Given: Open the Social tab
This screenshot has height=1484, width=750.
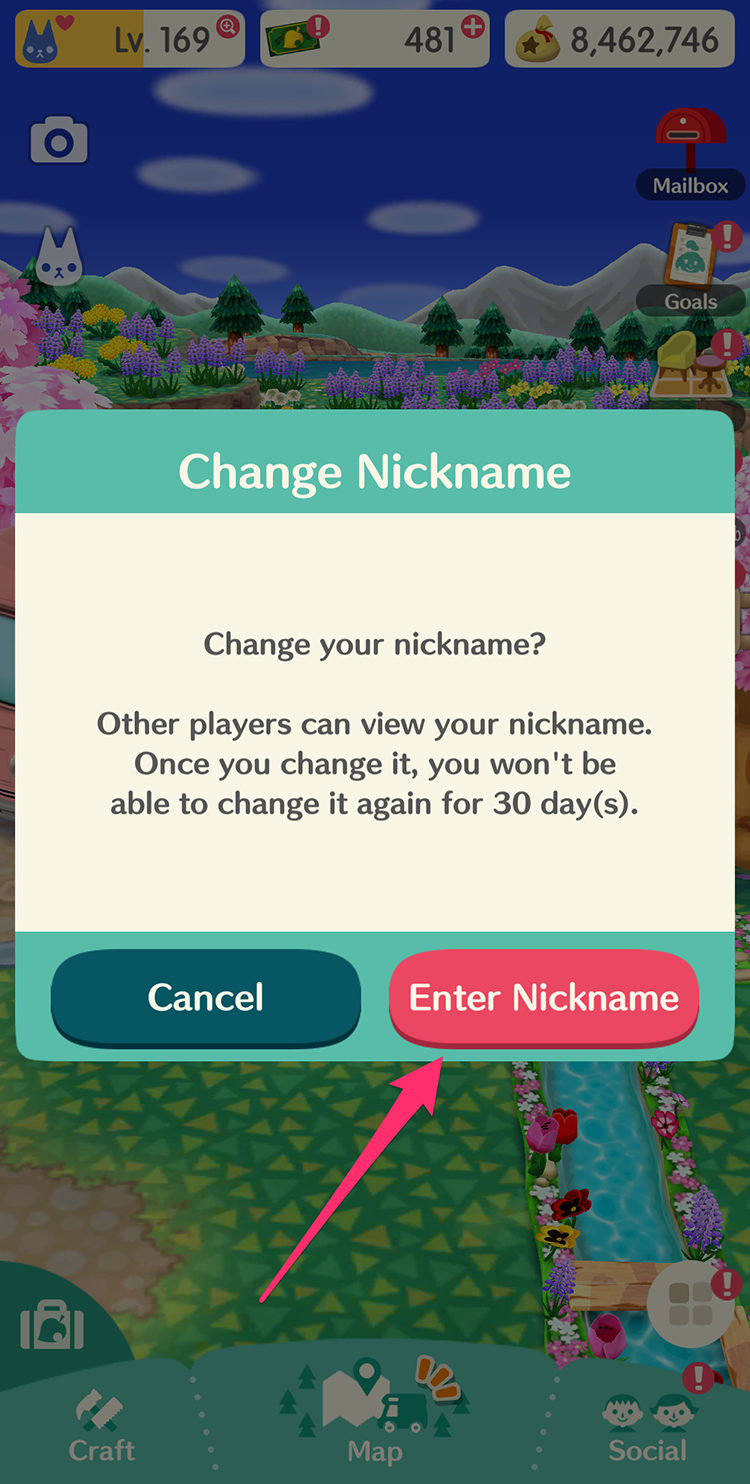Looking at the screenshot, I should click(x=648, y=1427).
